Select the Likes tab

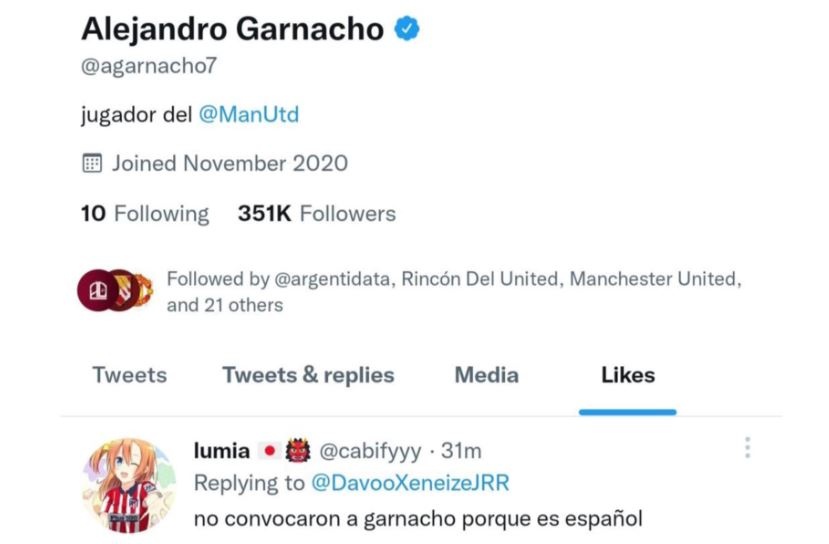coord(627,375)
